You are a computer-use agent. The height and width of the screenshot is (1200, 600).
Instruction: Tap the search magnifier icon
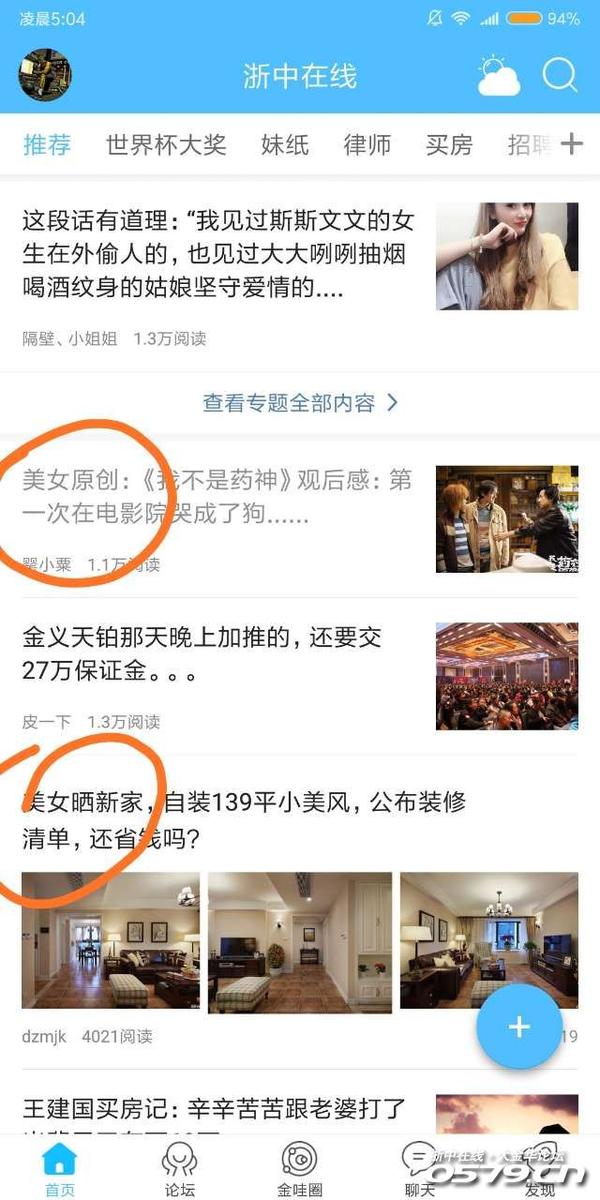point(561,75)
